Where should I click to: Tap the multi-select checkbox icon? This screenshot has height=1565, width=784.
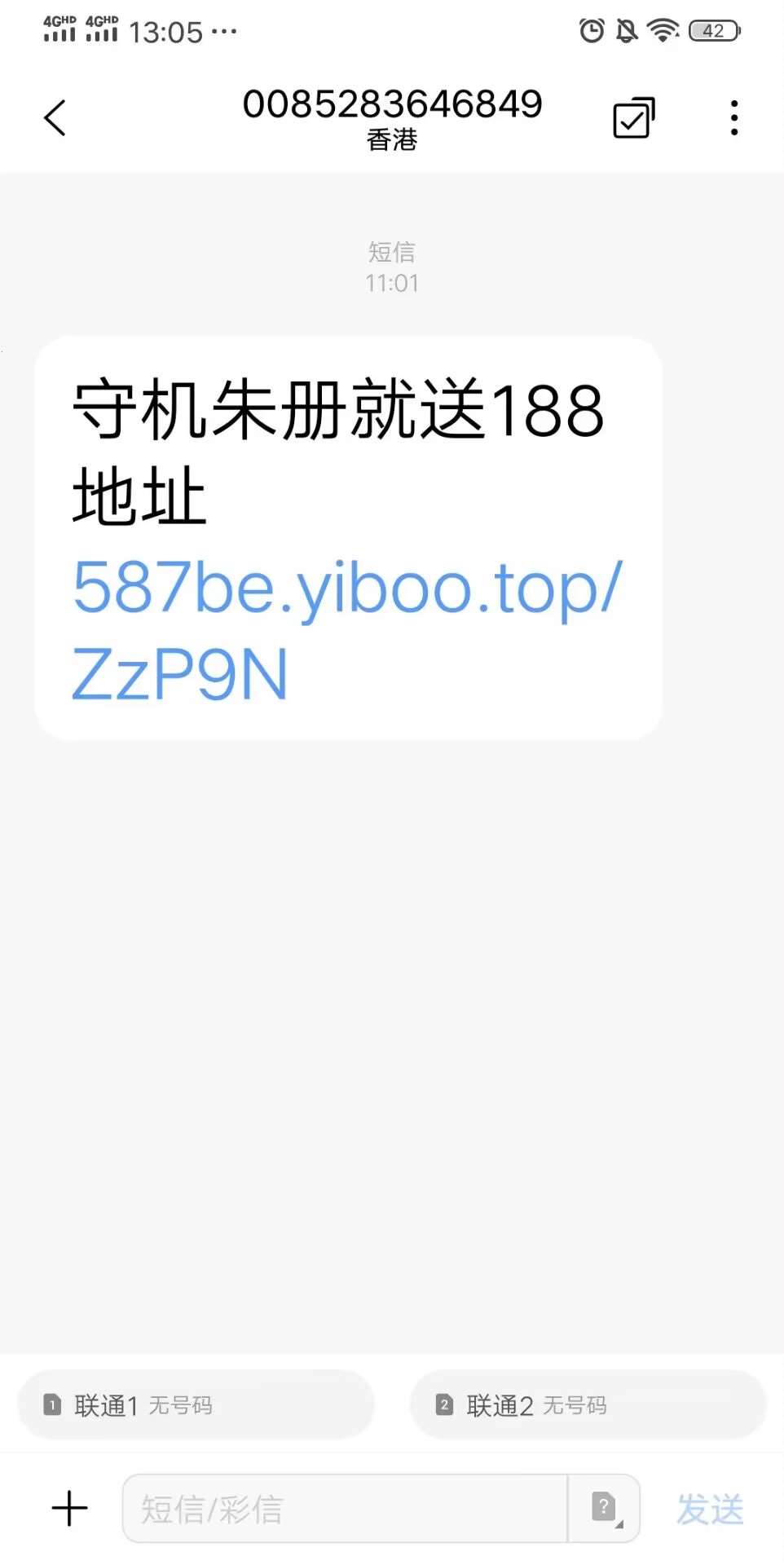pos(633,118)
